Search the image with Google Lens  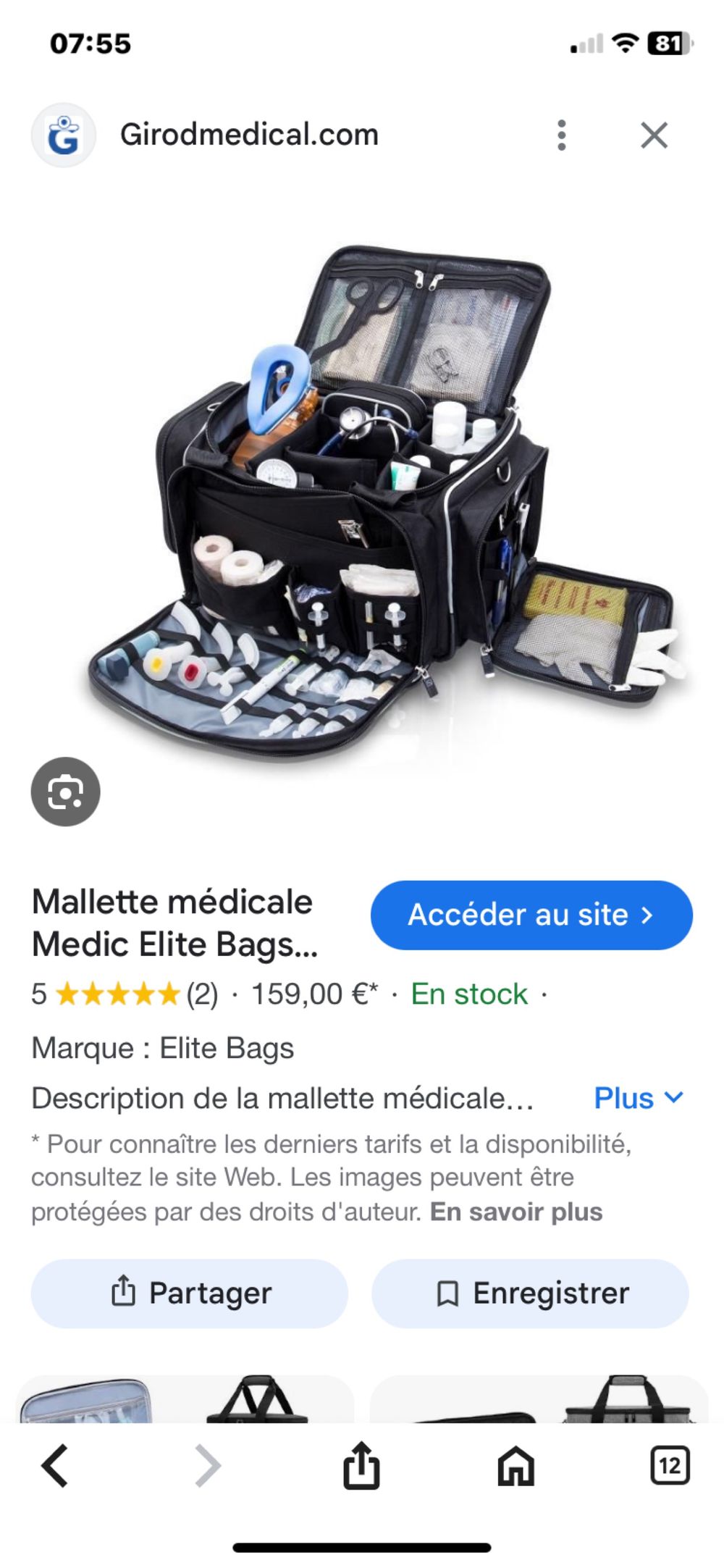tap(65, 792)
